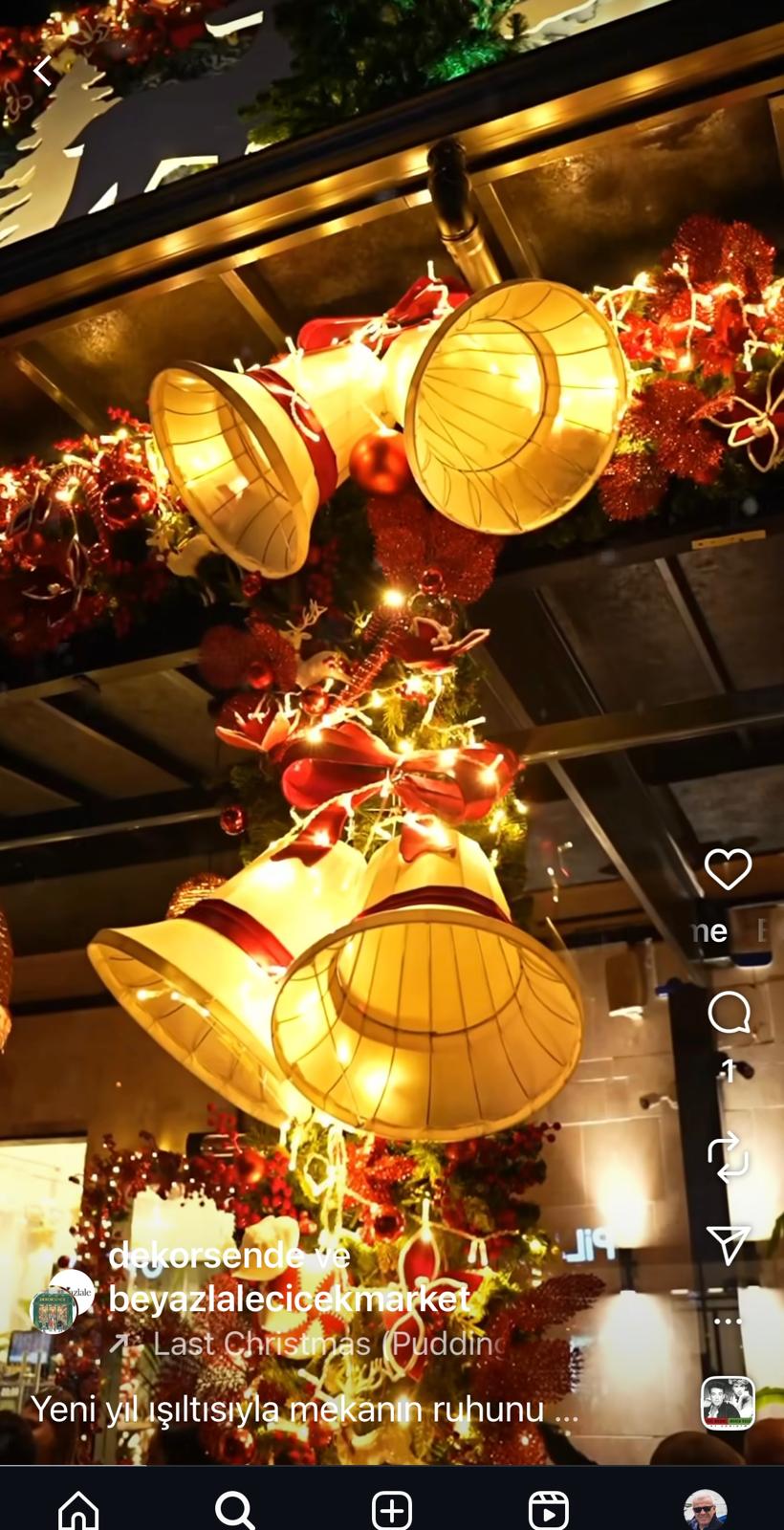Repost this reel

(x=728, y=1157)
